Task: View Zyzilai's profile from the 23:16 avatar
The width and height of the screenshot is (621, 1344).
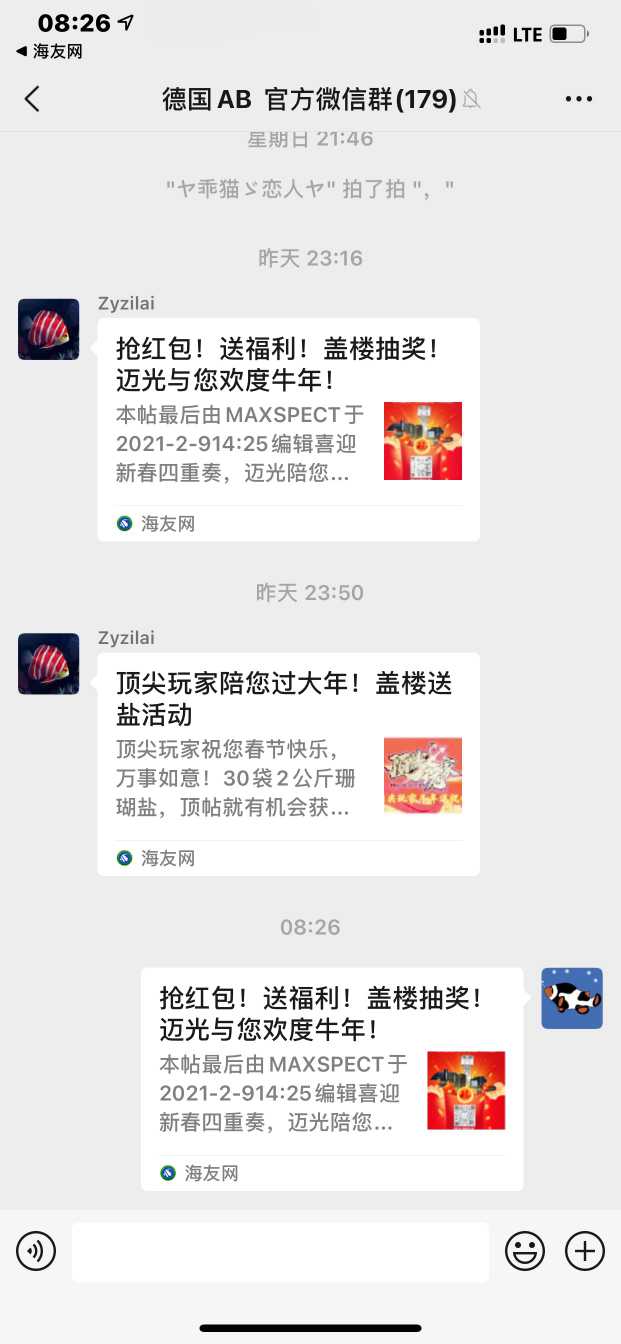Action: [x=48, y=329]
